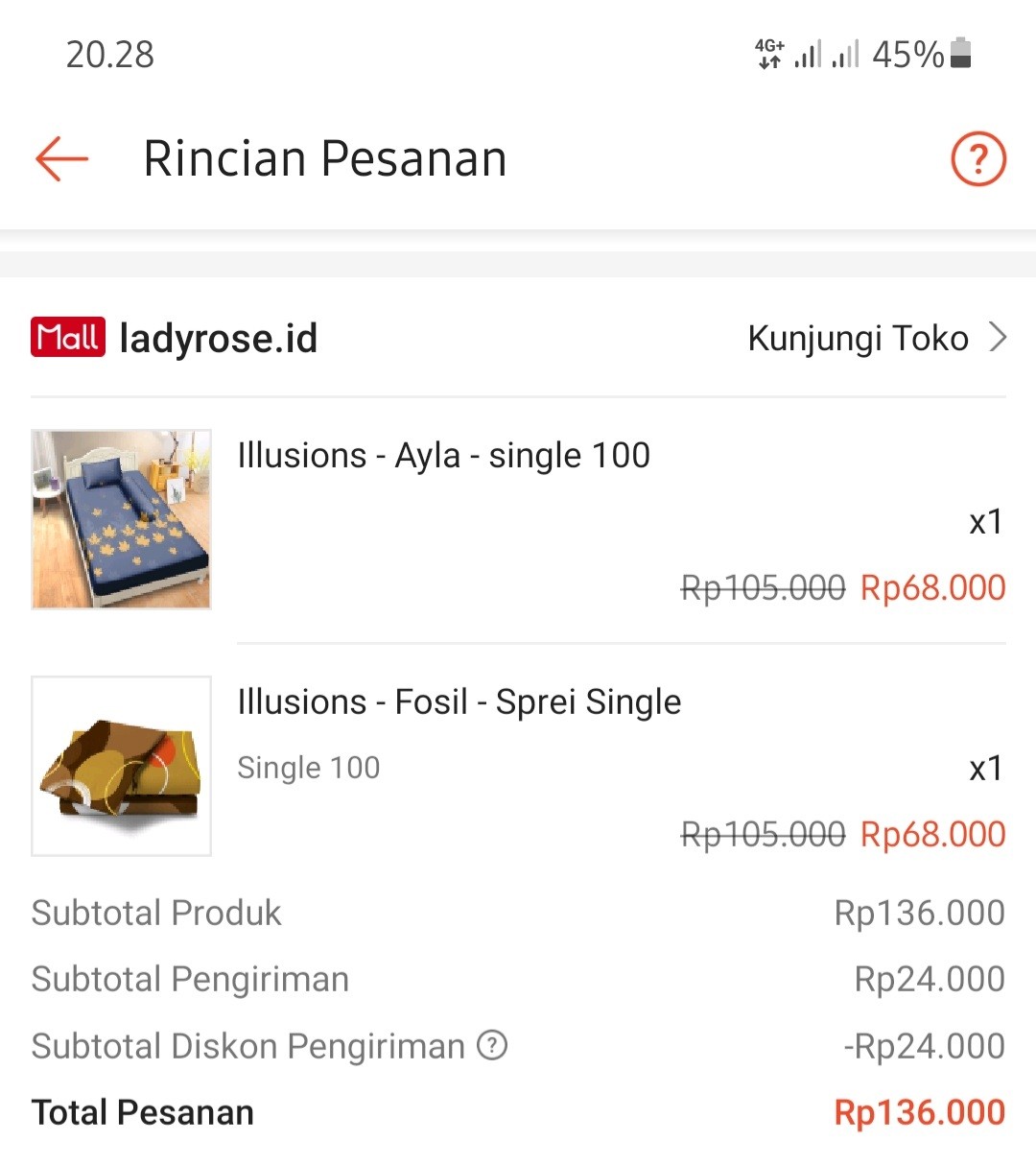Click the secondary SIM signal icon
The image size is (1036, 1165).
(848, 55)
